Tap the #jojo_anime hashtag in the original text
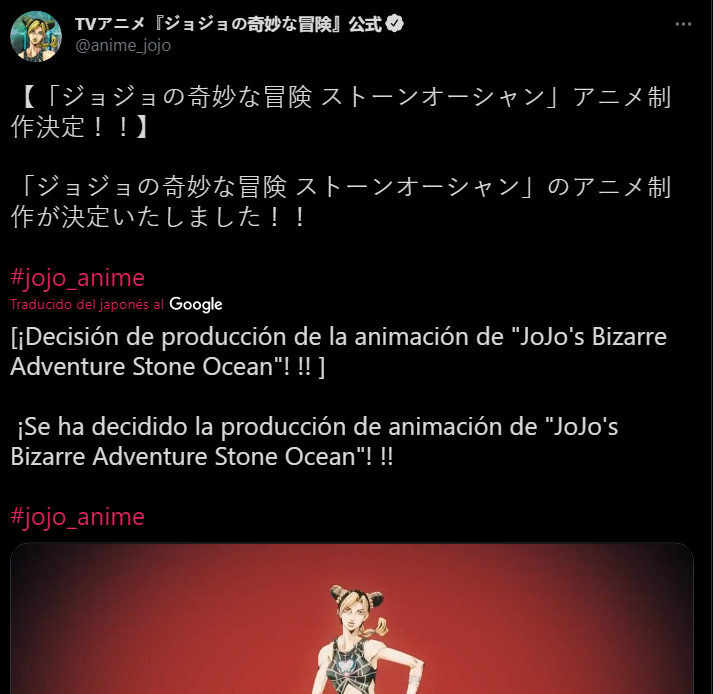This screenshot has width=713, height=694. point(77,277)
